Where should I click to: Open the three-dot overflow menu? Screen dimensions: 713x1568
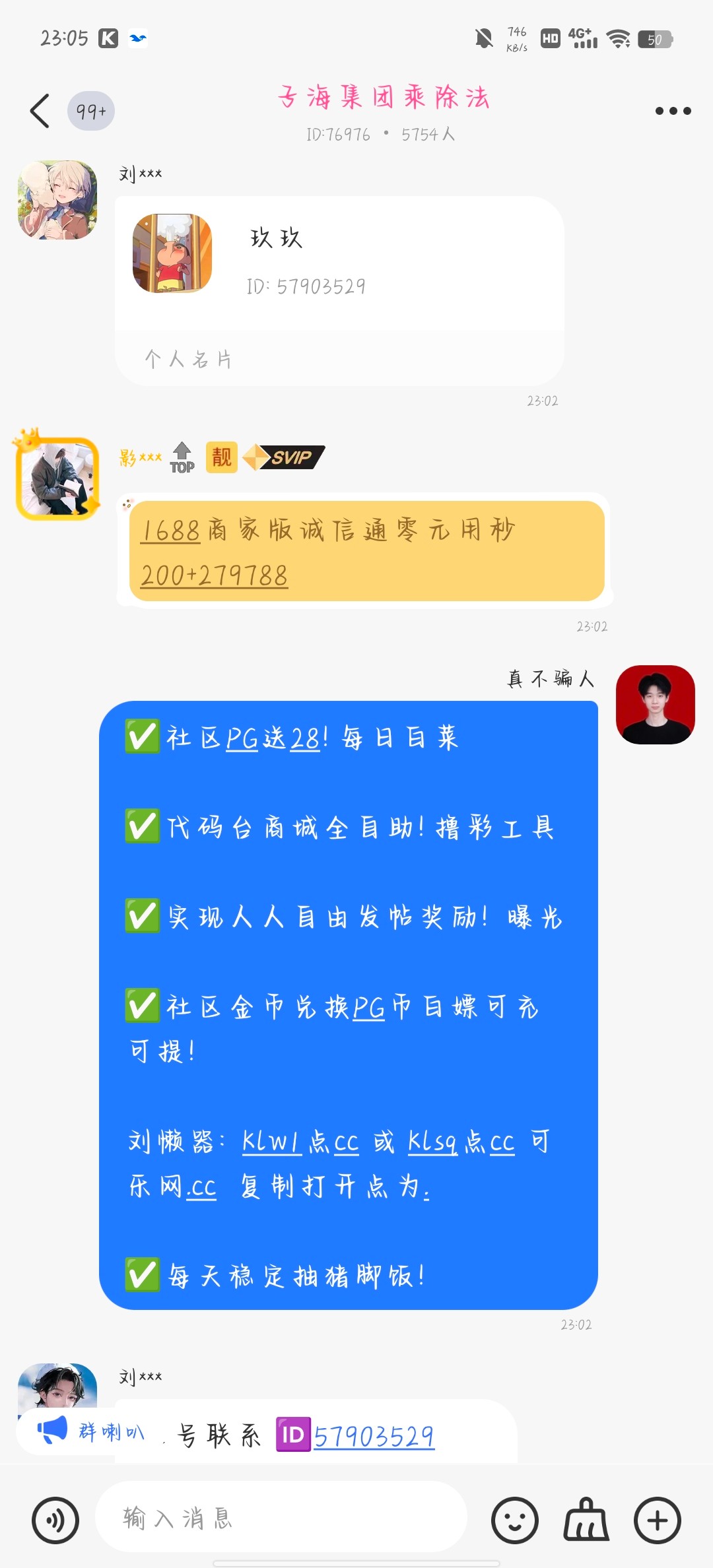click(x=673, y=111)
